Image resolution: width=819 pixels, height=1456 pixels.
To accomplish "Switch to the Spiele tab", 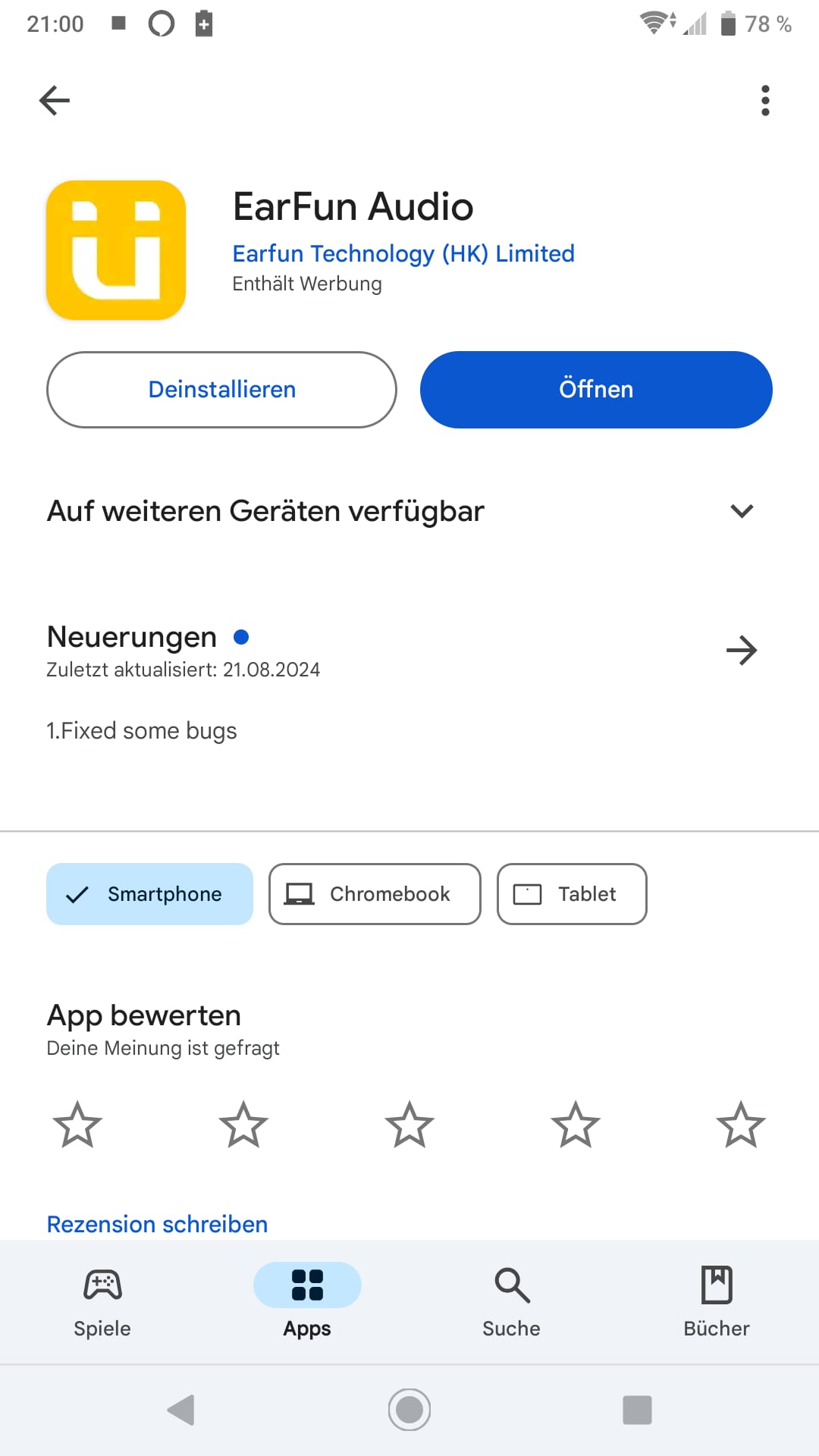I will click(x=102, y=1301).
